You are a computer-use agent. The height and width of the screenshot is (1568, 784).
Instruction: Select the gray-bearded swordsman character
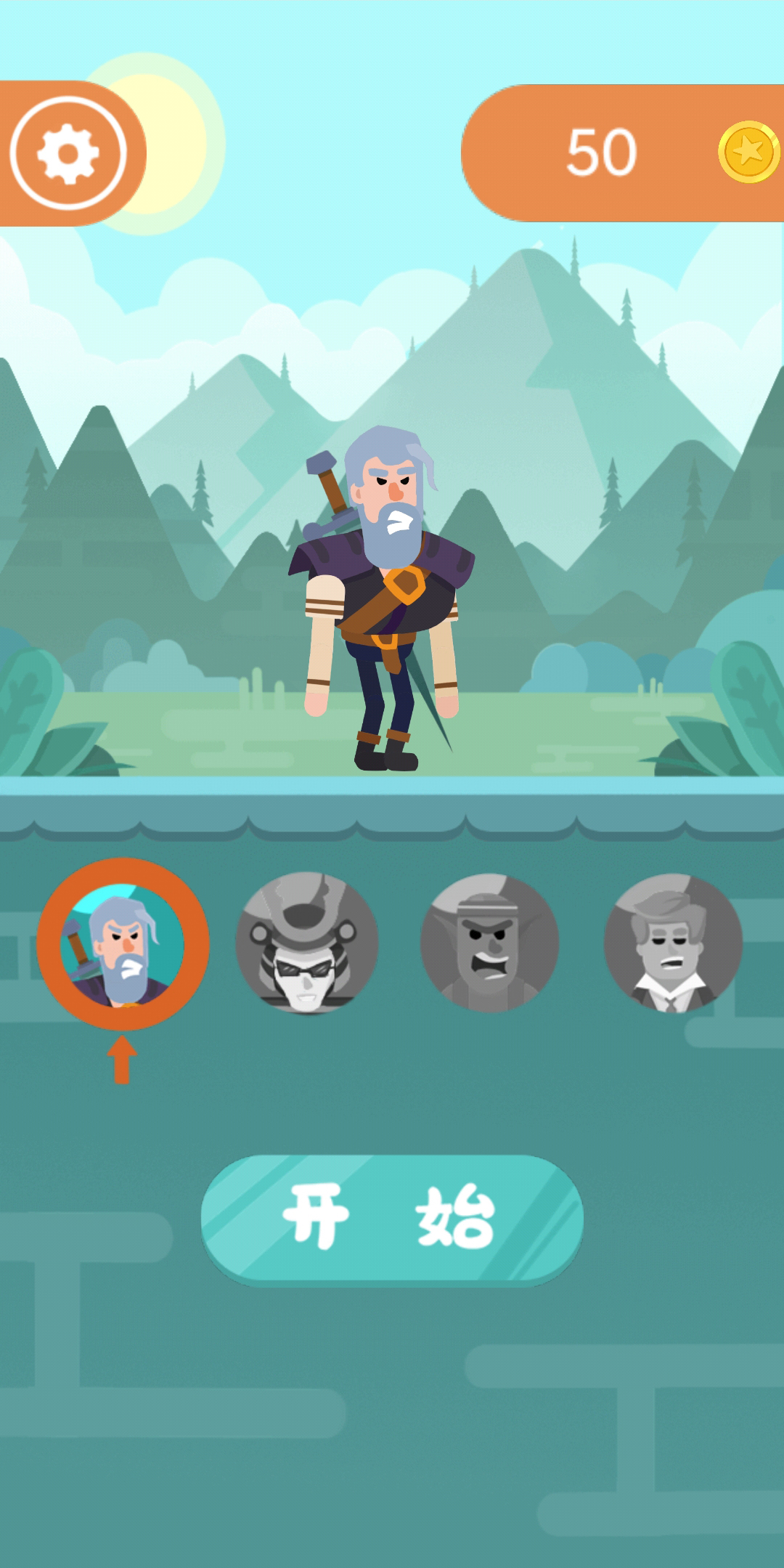click(123, 944)
